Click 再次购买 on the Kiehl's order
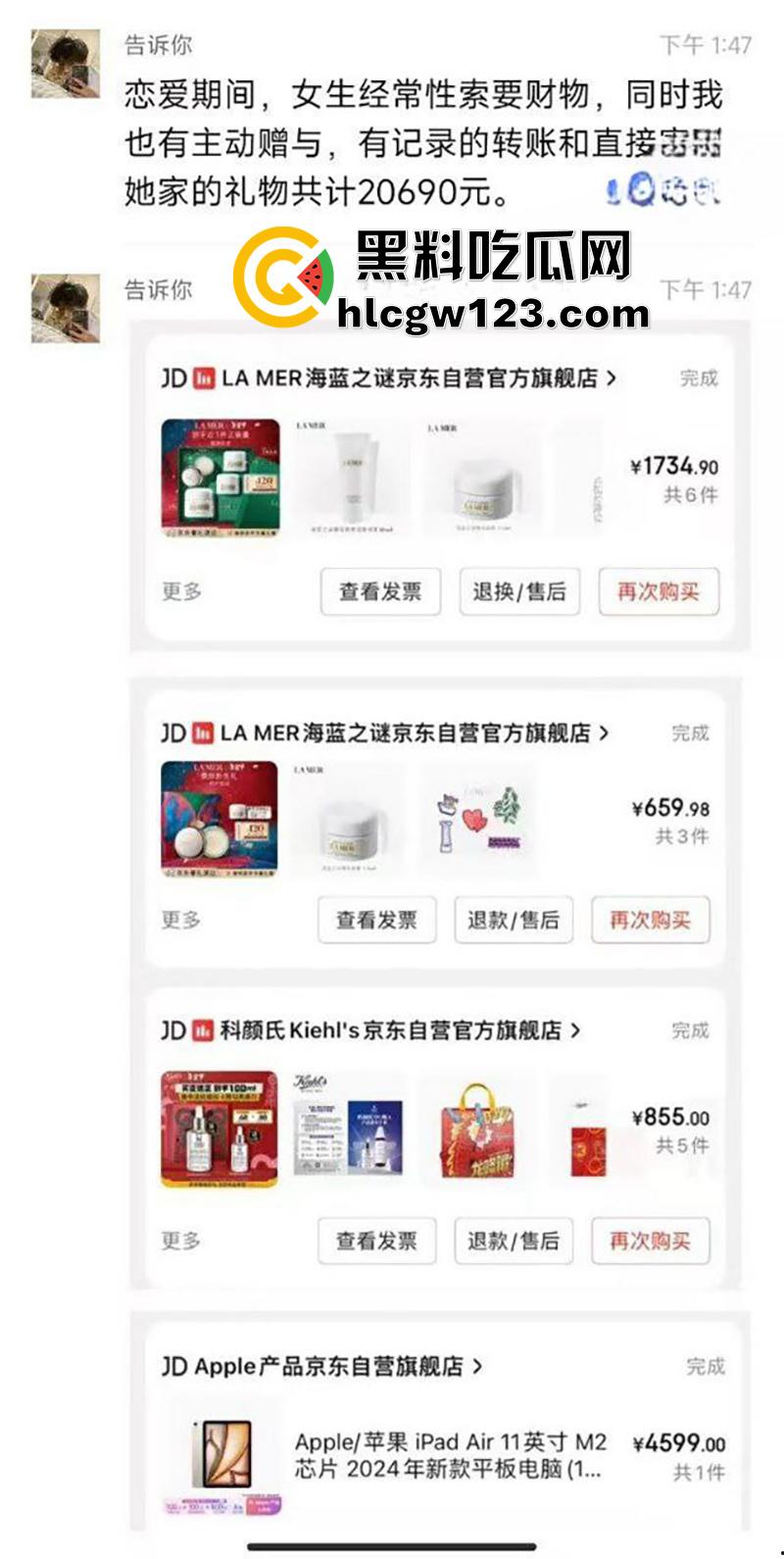The height and width of the screenshot is (1559, 784). [652, 1240]
